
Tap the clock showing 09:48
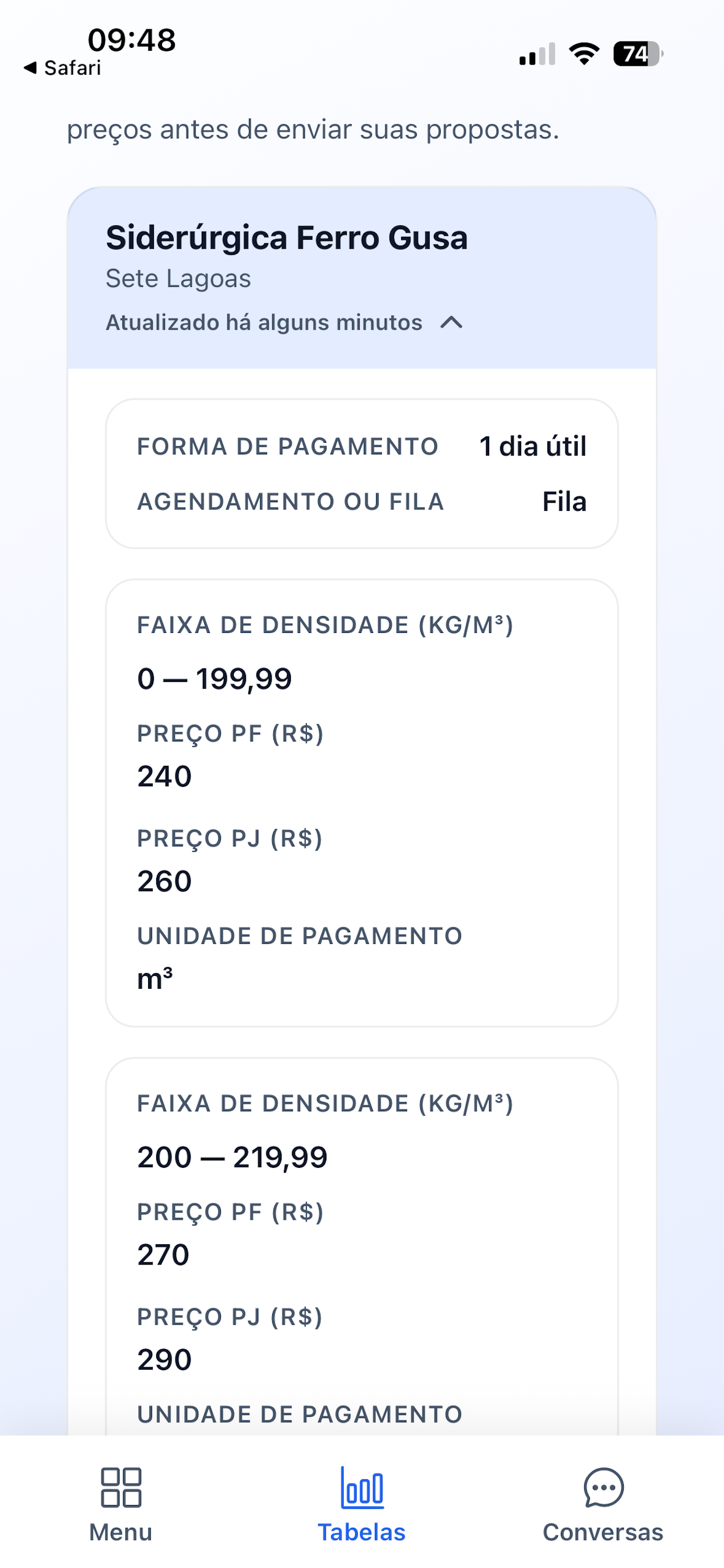(x=131, y=40)
